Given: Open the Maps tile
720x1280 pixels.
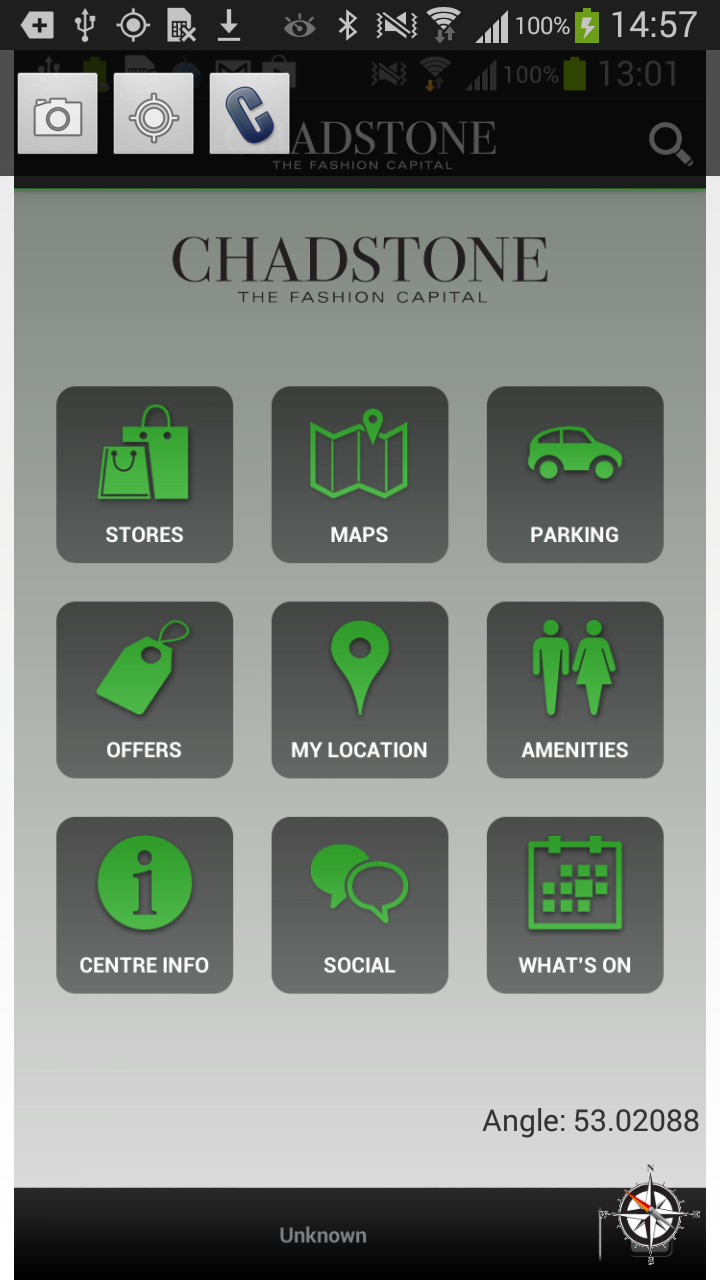Looking at the screenshot, I should click(x=360, y=475).
